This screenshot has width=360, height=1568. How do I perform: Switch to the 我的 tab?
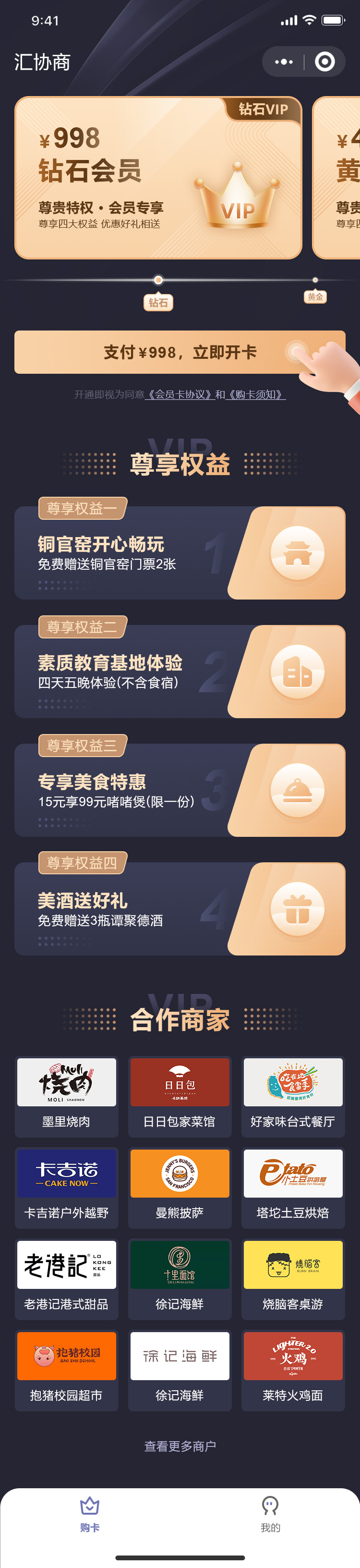(x=270, y=1514)
